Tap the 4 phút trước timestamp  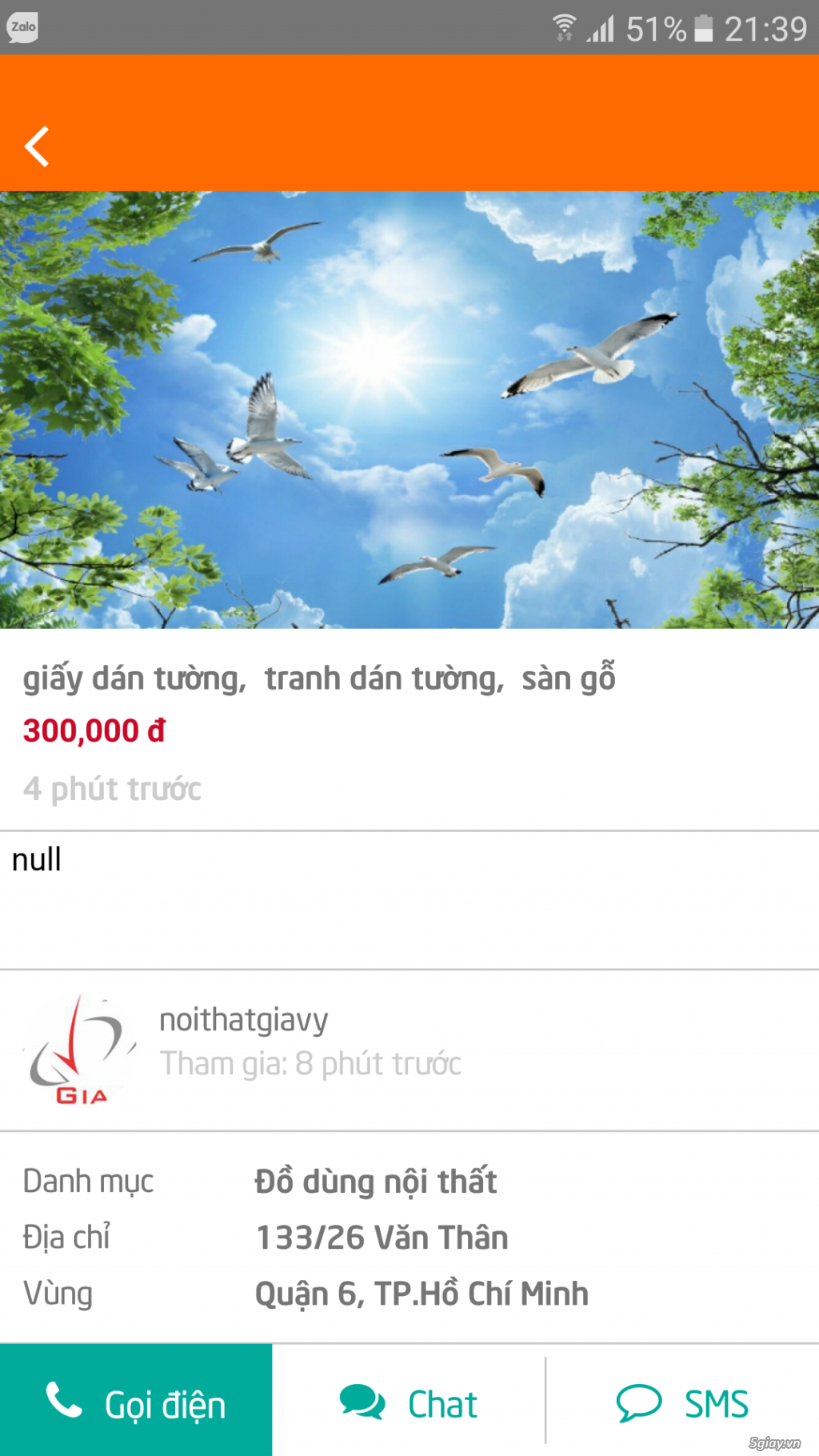[113, 788]
